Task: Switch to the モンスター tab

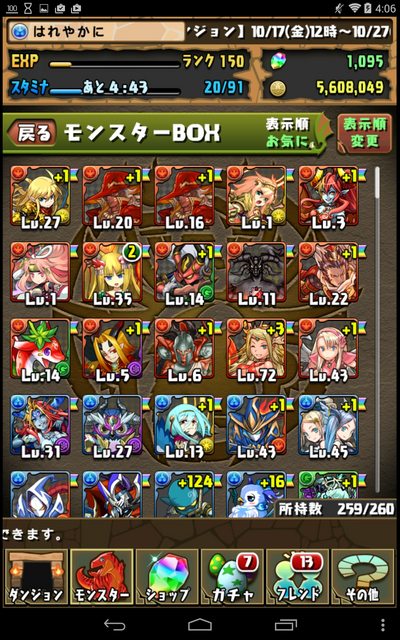Action: (x=100, y=578)
